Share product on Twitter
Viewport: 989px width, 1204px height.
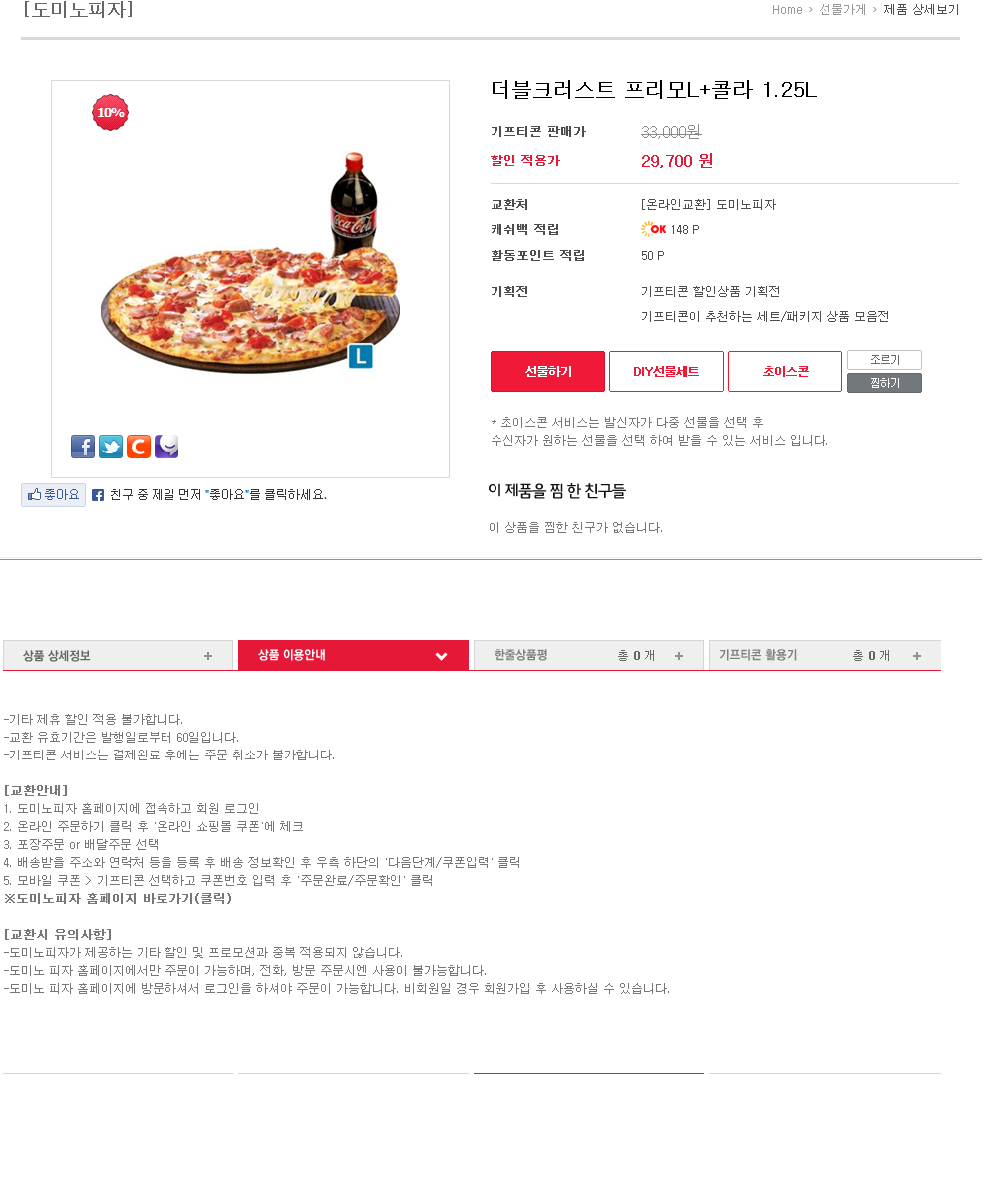[111, 447]
